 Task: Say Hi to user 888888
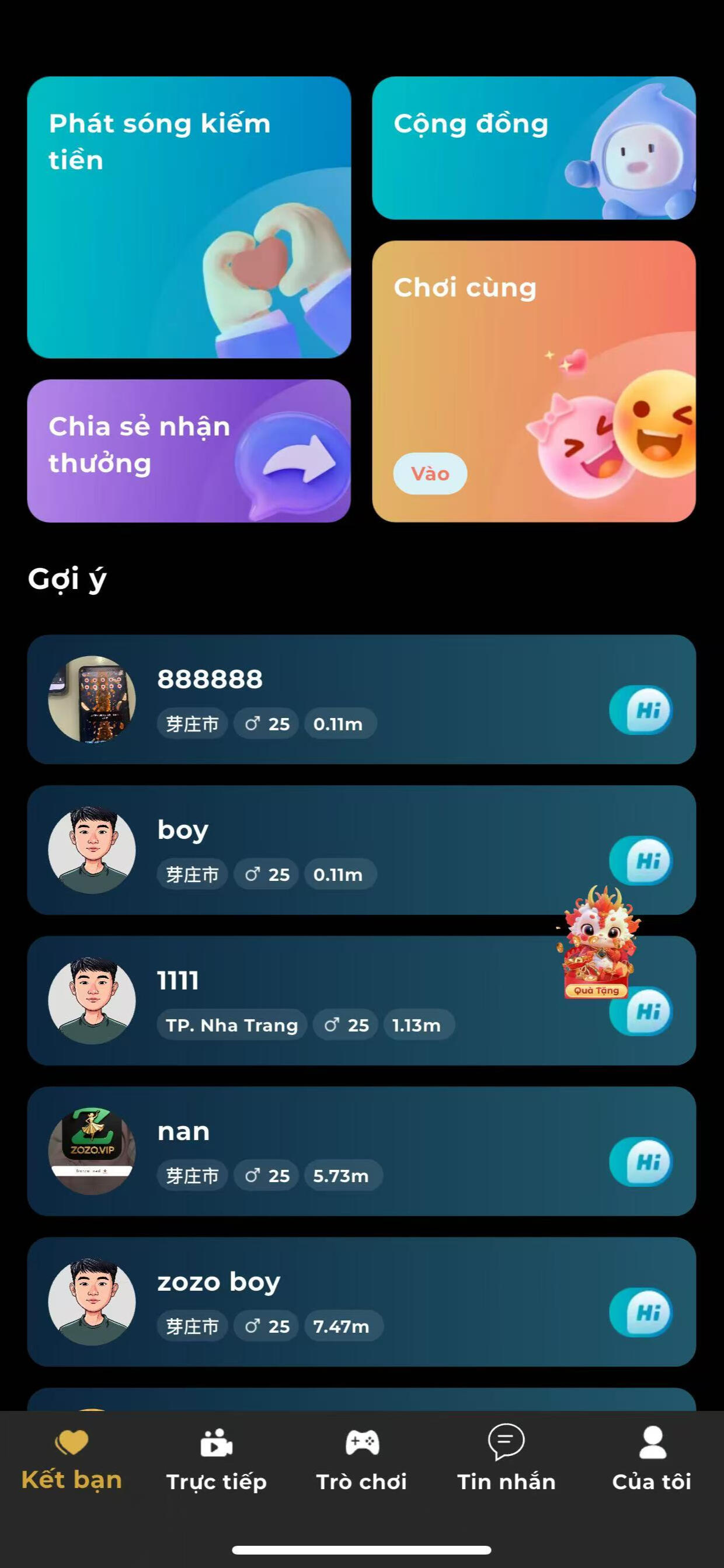tap(641, 710)
